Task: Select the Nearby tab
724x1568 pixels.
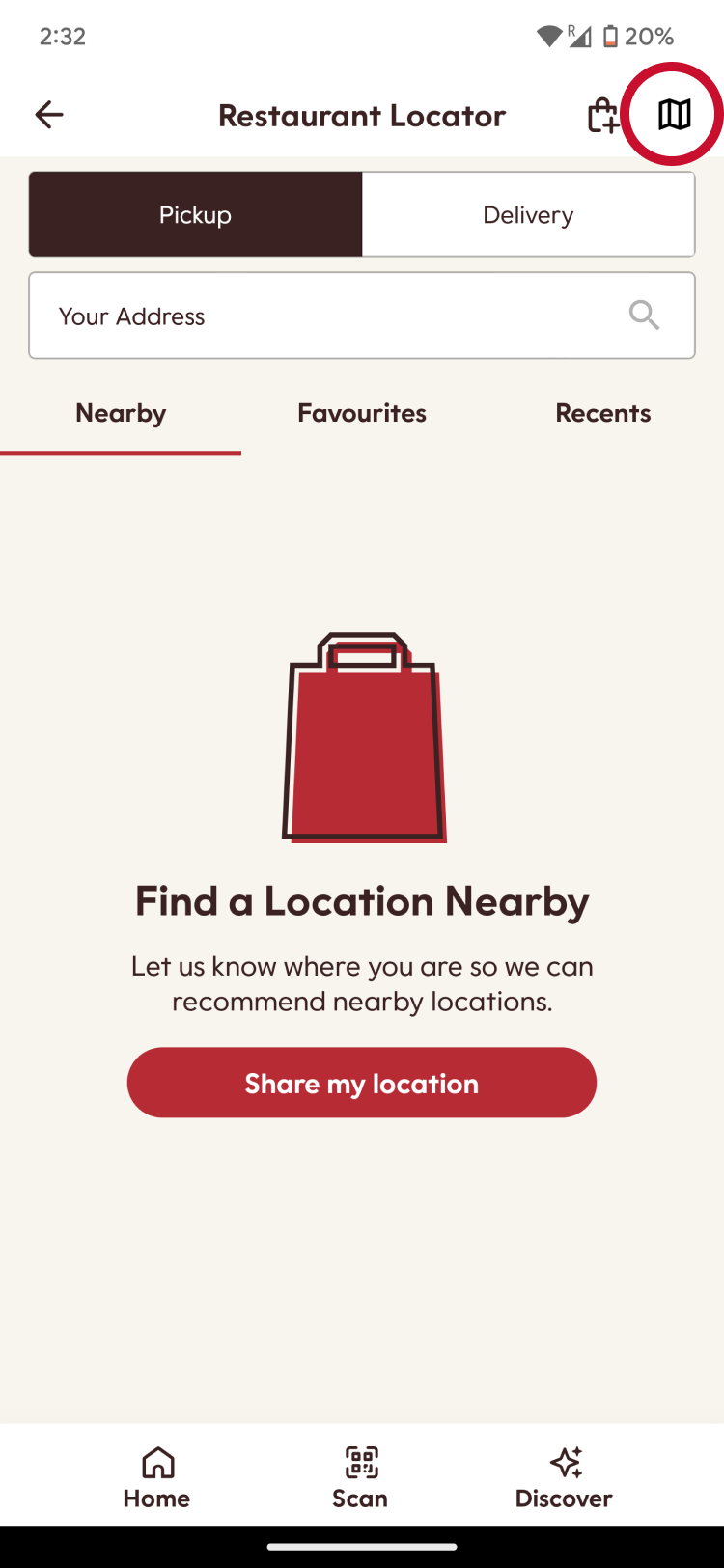Action: 120,412
